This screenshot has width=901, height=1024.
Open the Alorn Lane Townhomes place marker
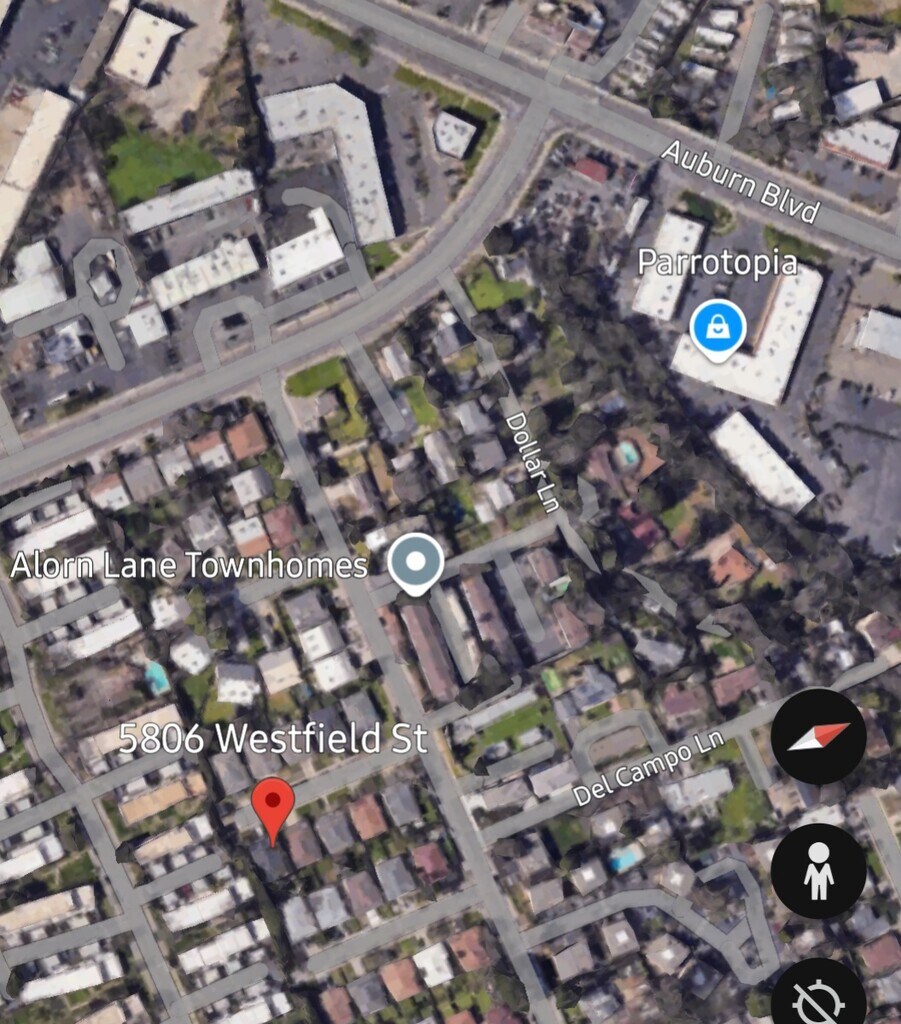(x=416, y=564)
